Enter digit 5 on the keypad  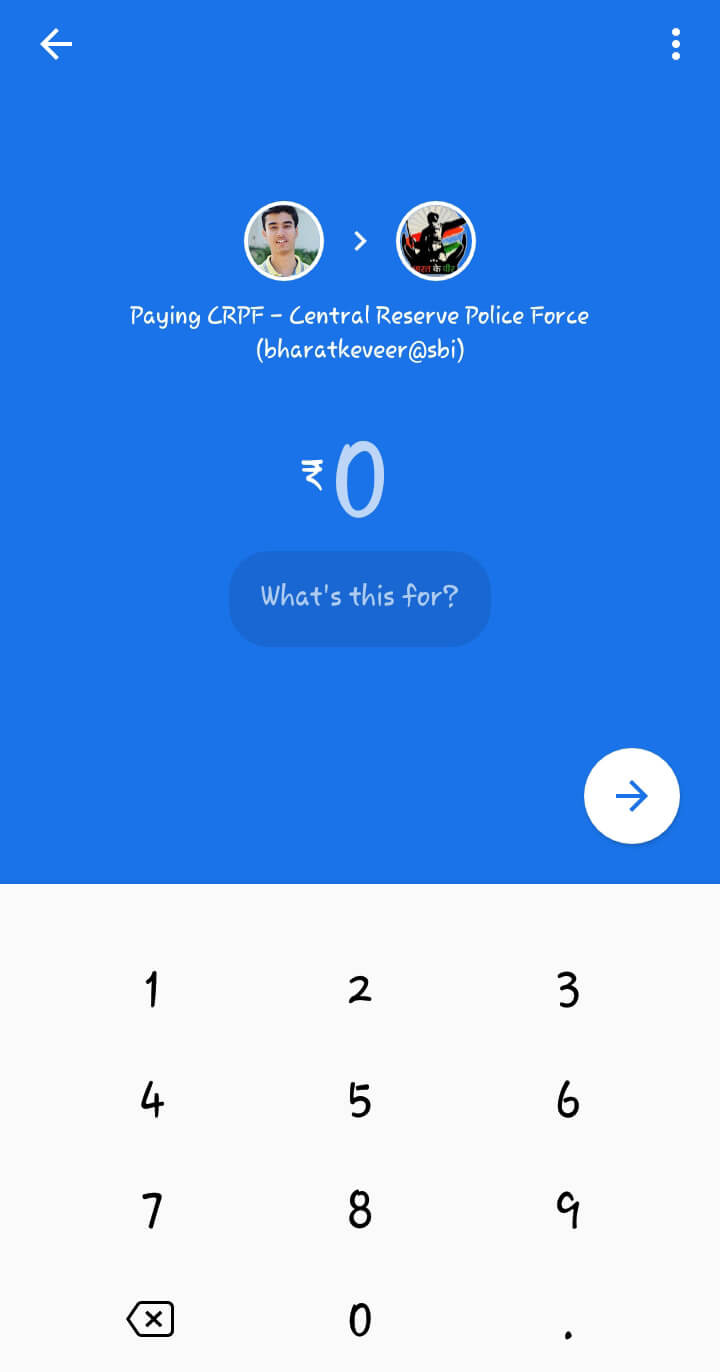360,1100
